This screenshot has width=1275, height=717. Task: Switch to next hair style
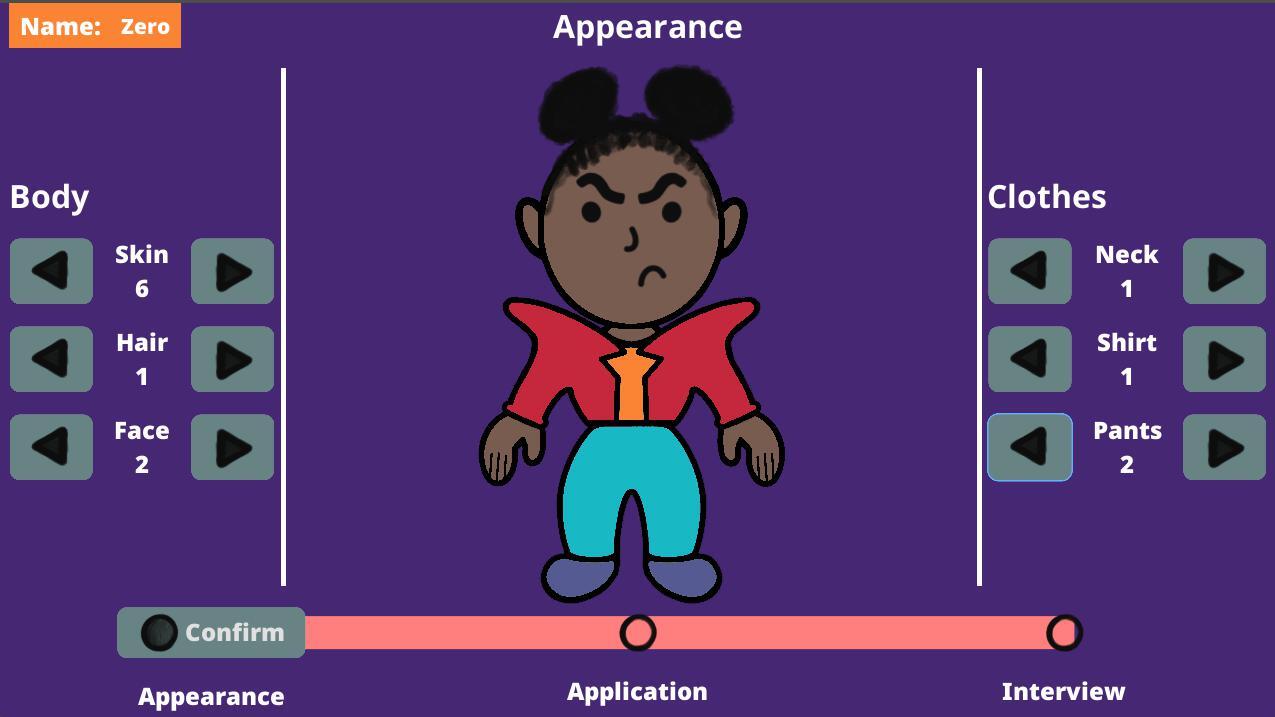click(232, 359)
